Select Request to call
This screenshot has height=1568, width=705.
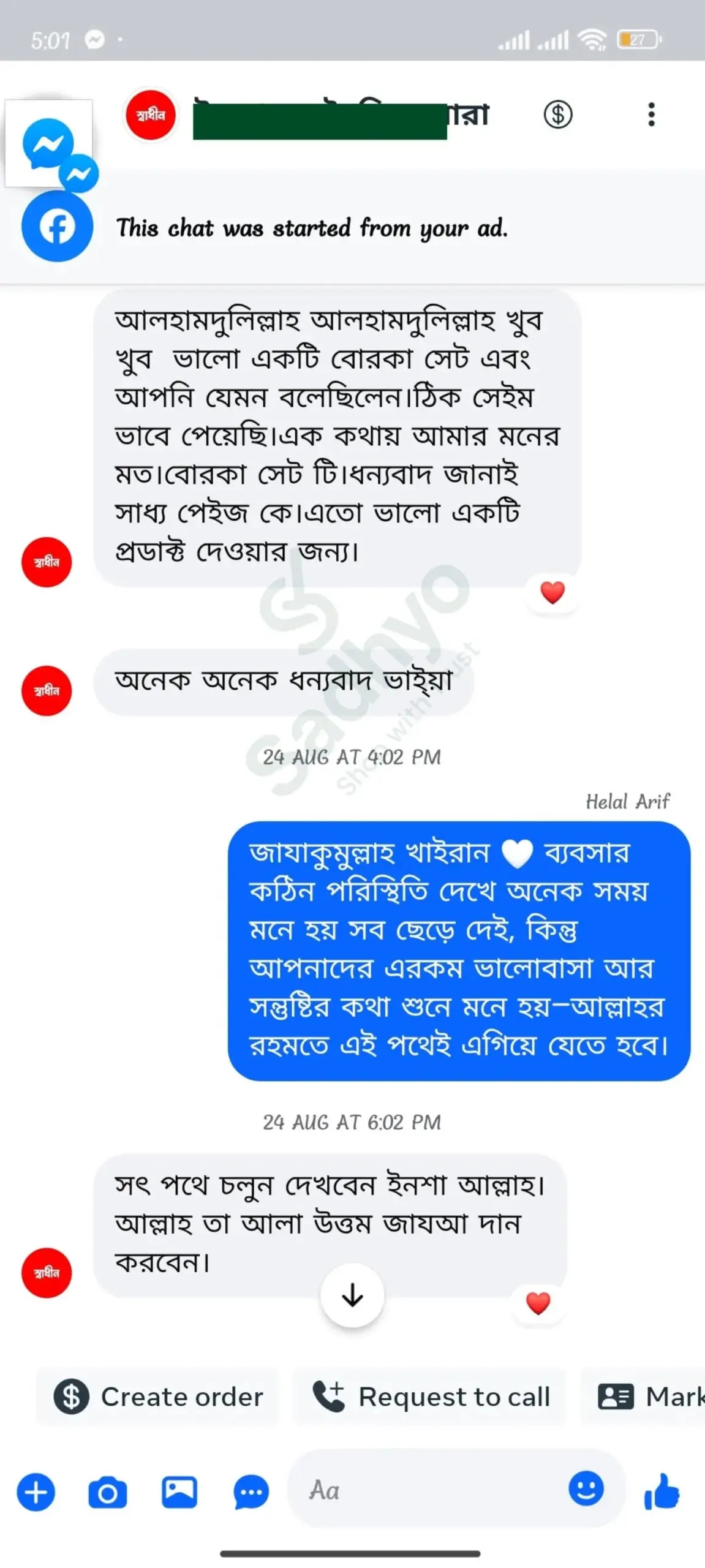point(431,1397)
